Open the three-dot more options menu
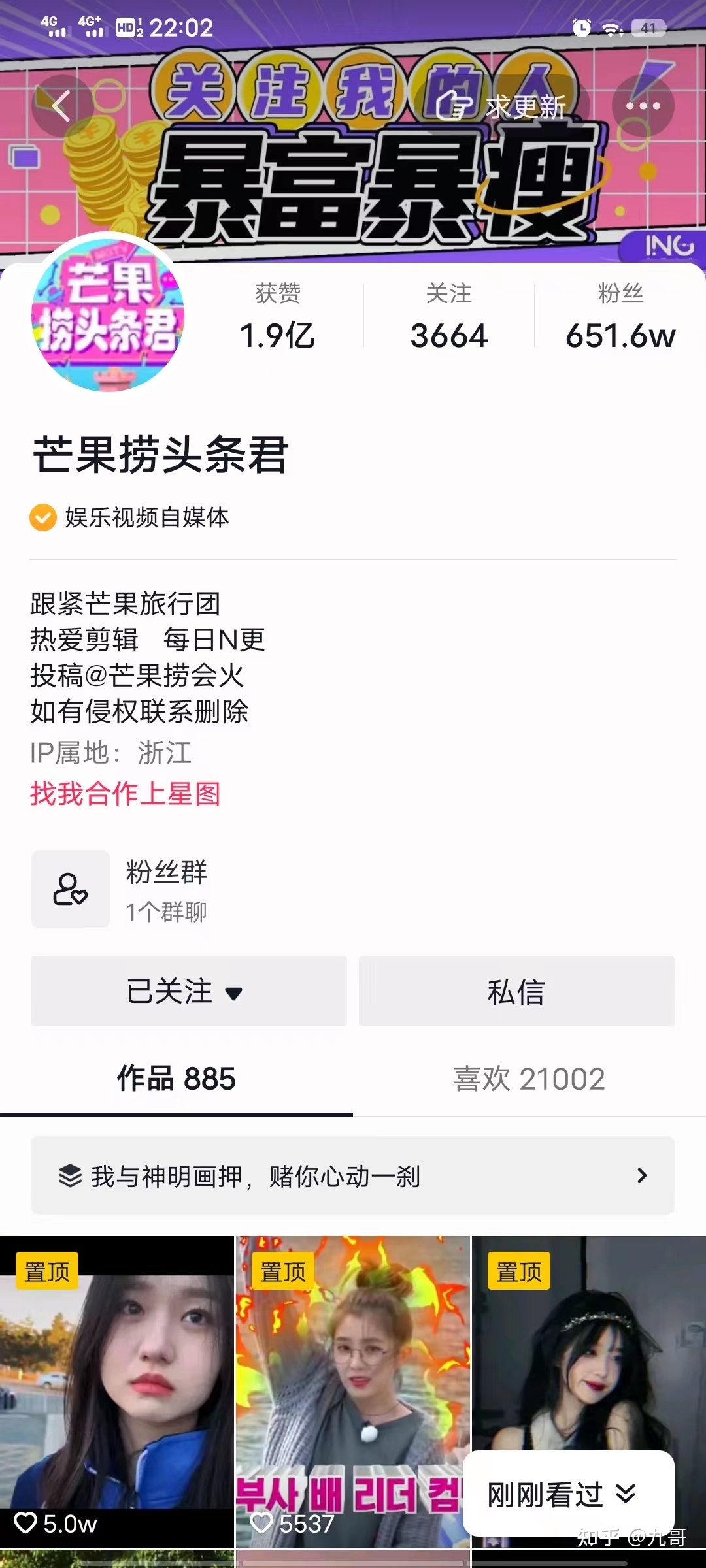Image resolution: width=706 pixels, height=1568 pixels. pos(644,106)
